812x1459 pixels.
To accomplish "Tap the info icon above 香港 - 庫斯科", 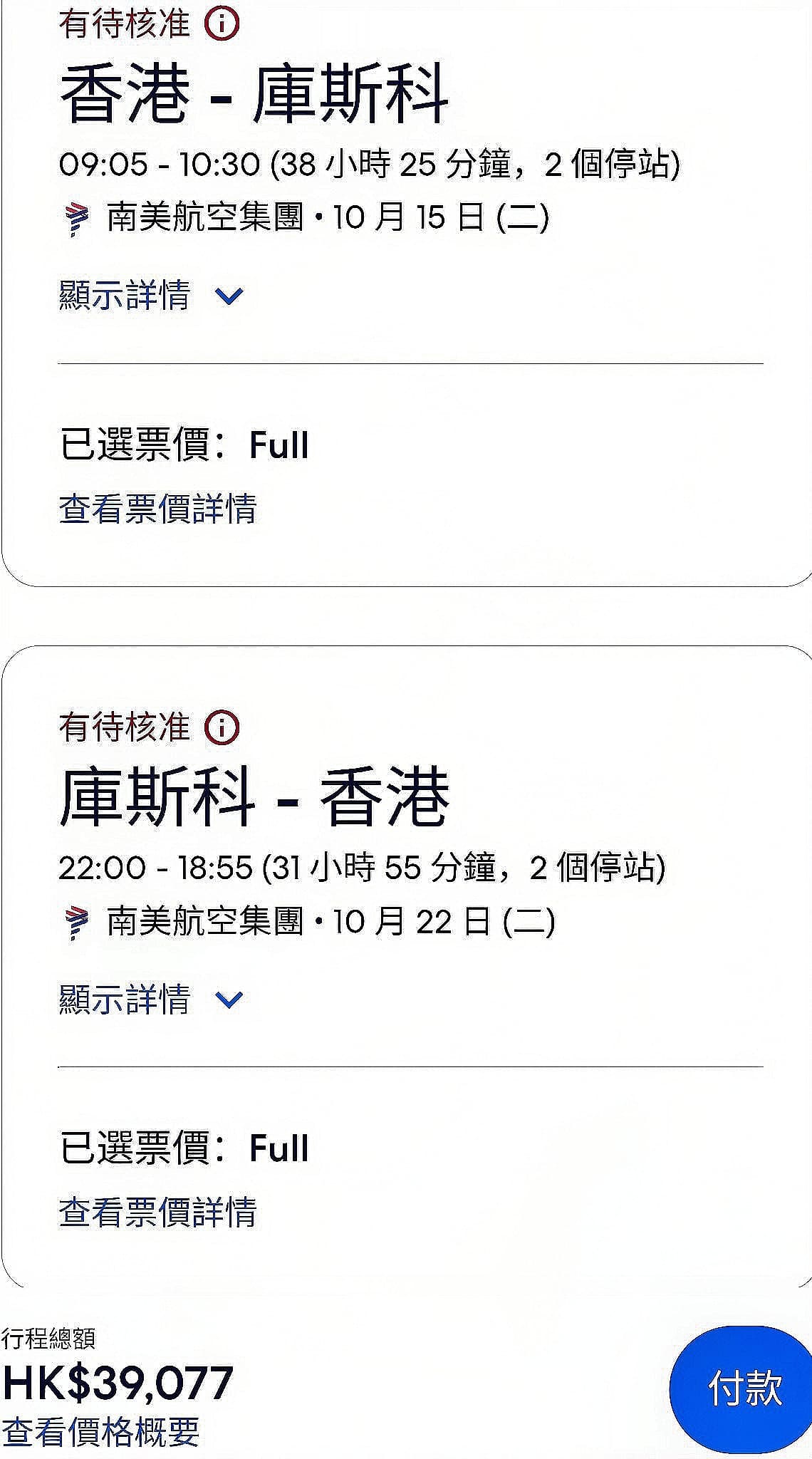I will point(222,25).
